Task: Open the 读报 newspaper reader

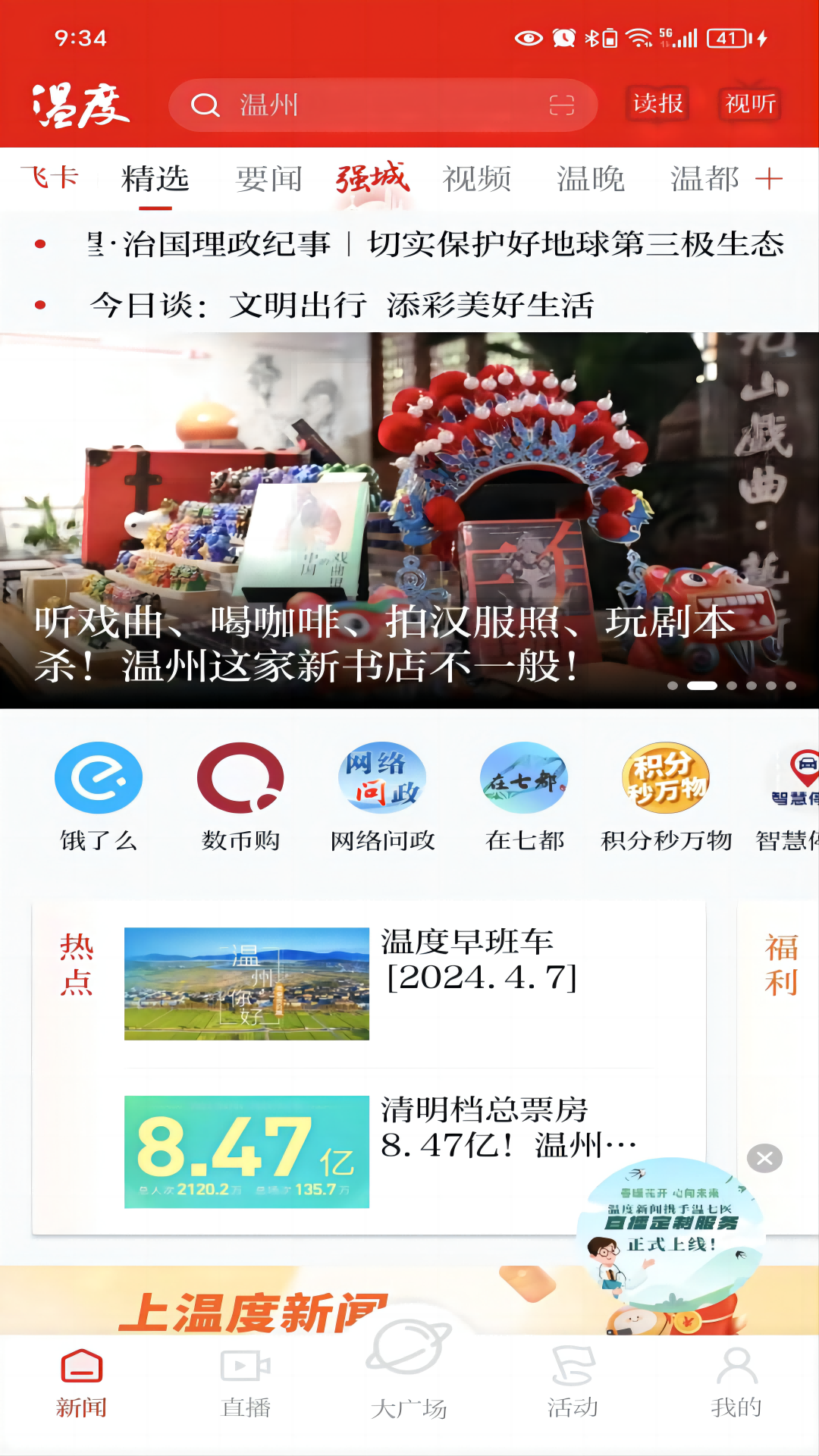Action: point(658,104)
